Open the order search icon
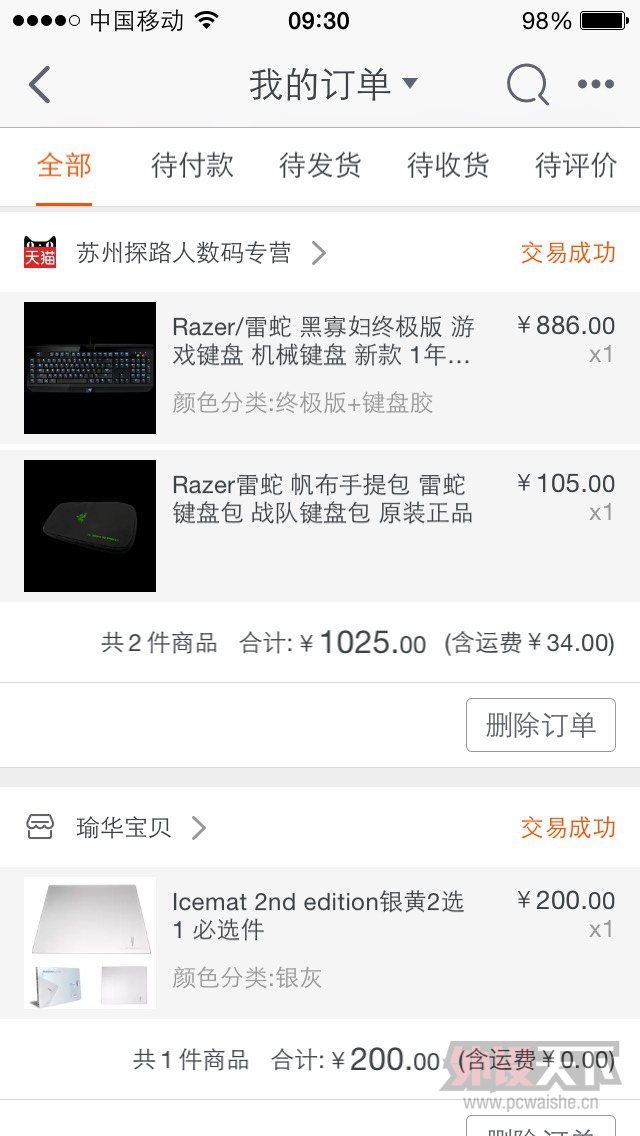The image size is (640, 1136). 527,85
